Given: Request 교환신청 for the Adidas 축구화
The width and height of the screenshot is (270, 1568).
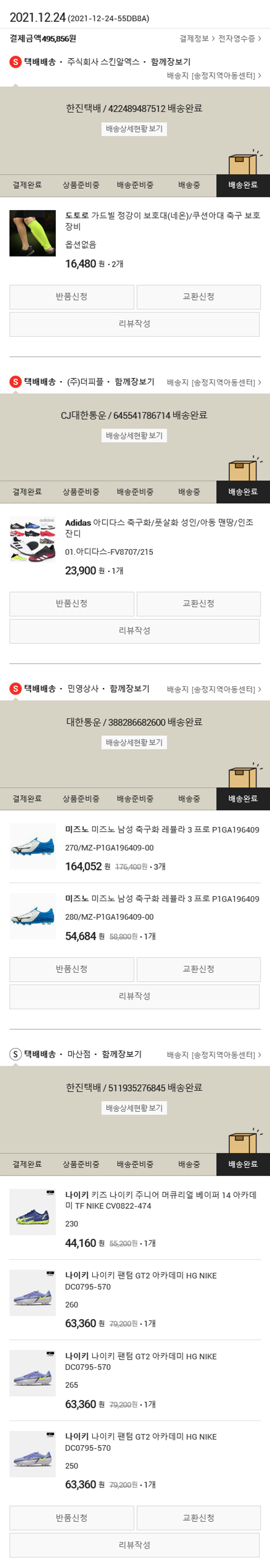Looking at the screenshot, I should click(198, 604).
